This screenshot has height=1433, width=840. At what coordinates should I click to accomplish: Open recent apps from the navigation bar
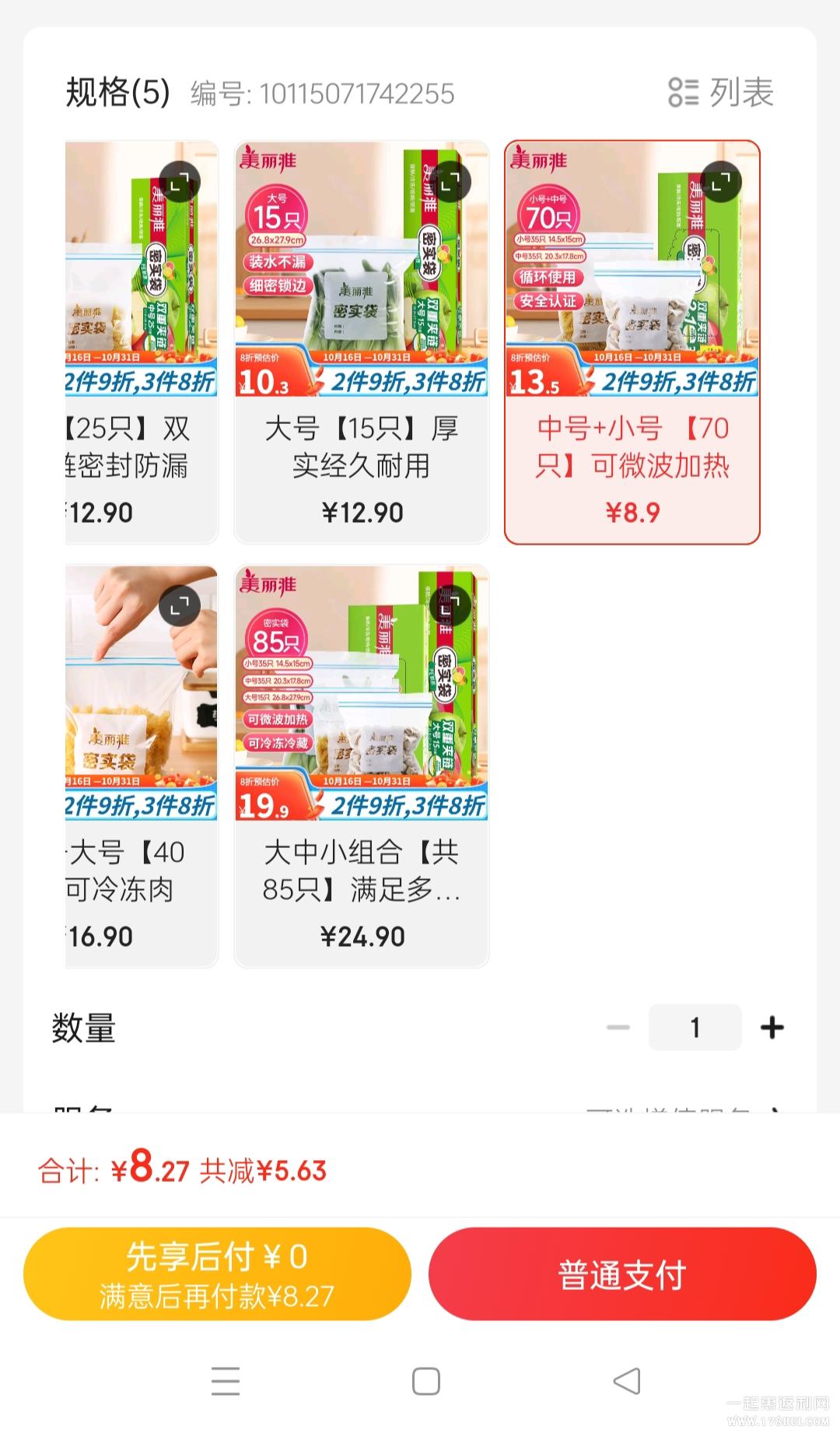226,1382
